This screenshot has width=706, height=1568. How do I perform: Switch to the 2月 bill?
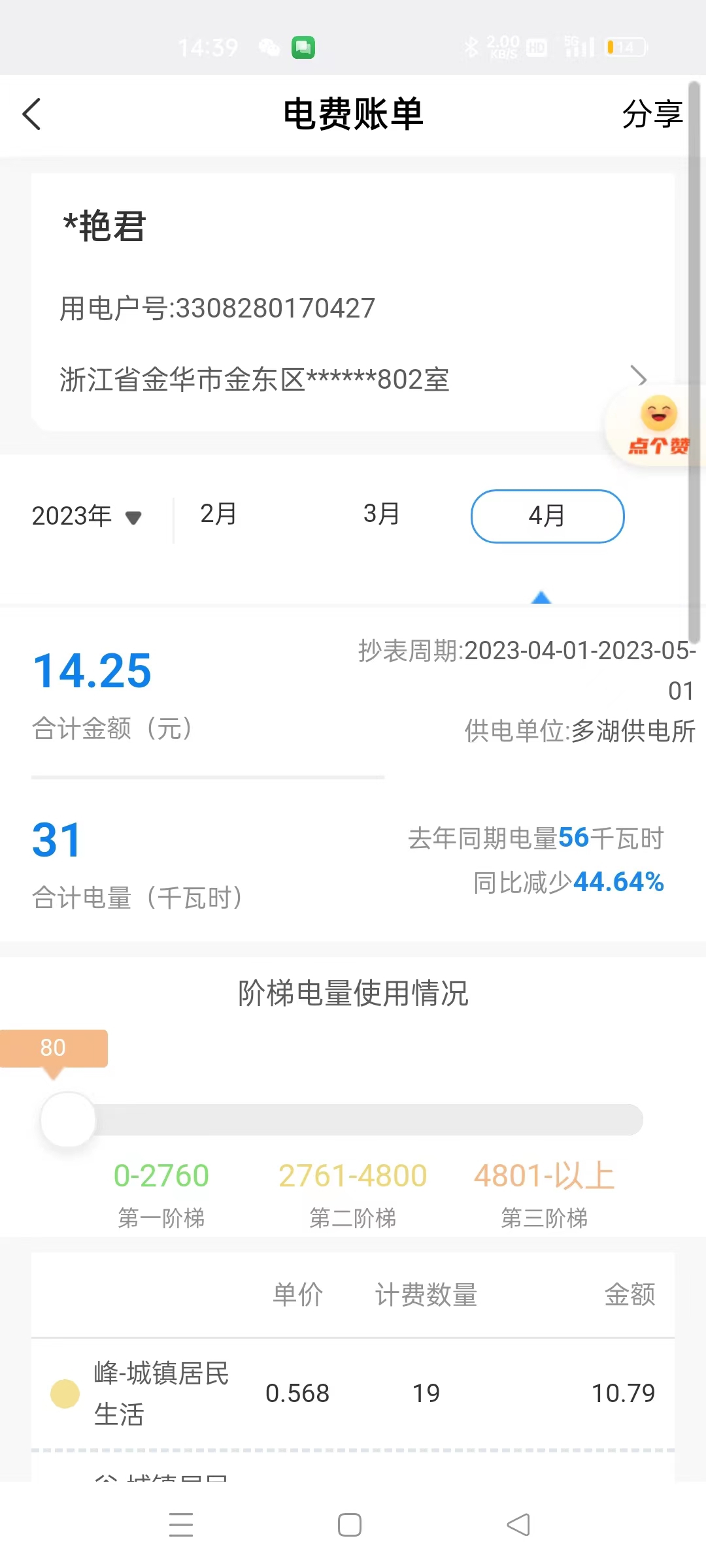[x=218, y=514]
